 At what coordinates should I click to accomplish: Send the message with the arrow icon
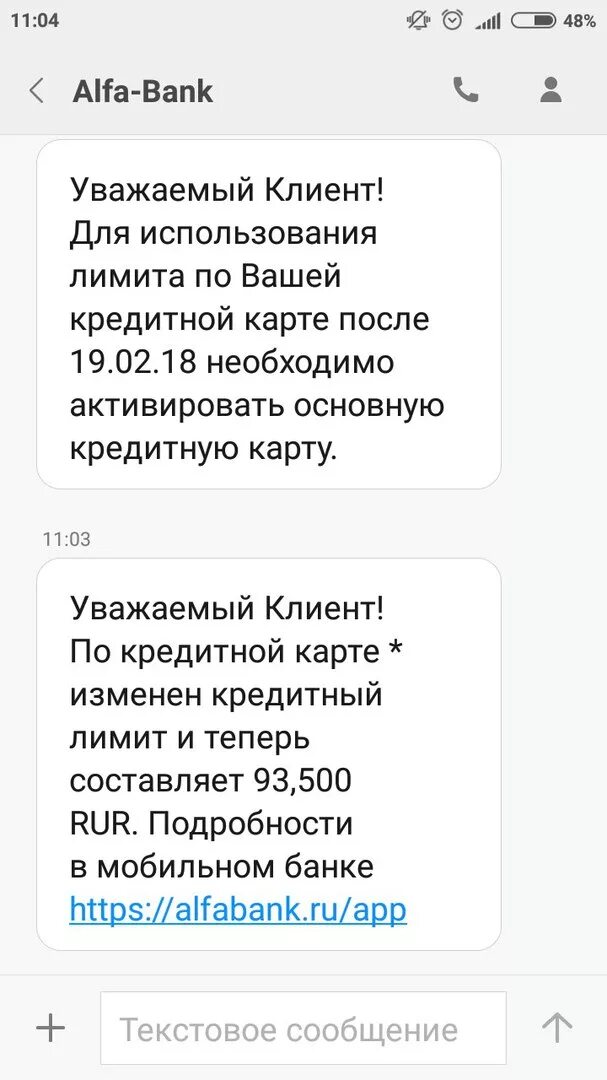pos(557,1028)
